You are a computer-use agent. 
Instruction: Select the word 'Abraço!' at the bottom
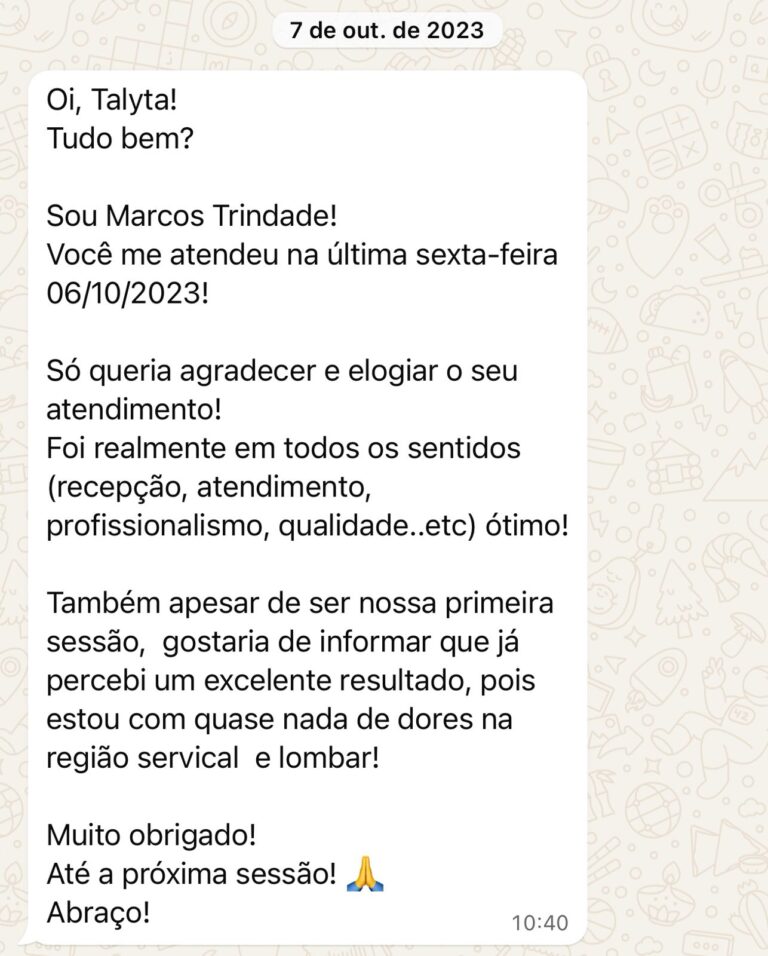click(99, 911)
